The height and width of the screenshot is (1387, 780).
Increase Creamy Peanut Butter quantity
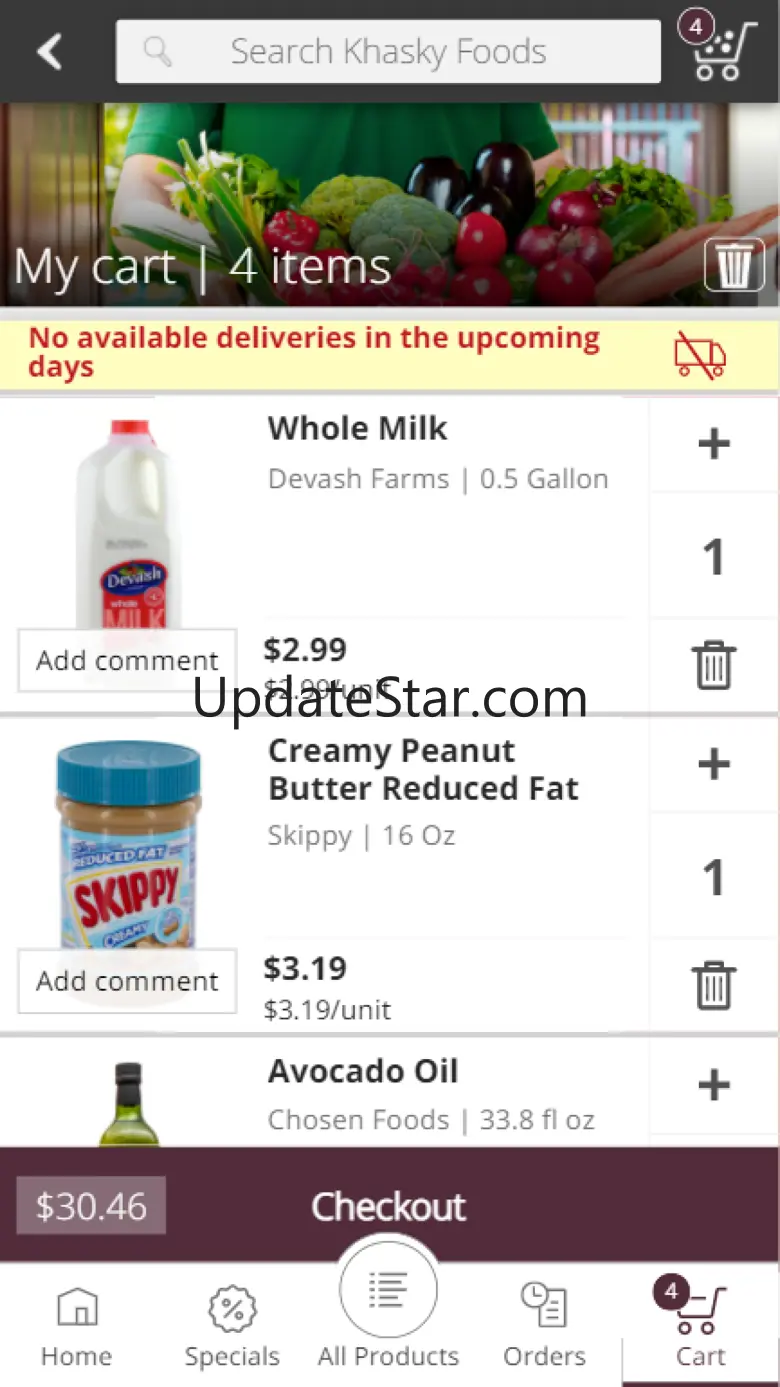(x=713, y=765)
